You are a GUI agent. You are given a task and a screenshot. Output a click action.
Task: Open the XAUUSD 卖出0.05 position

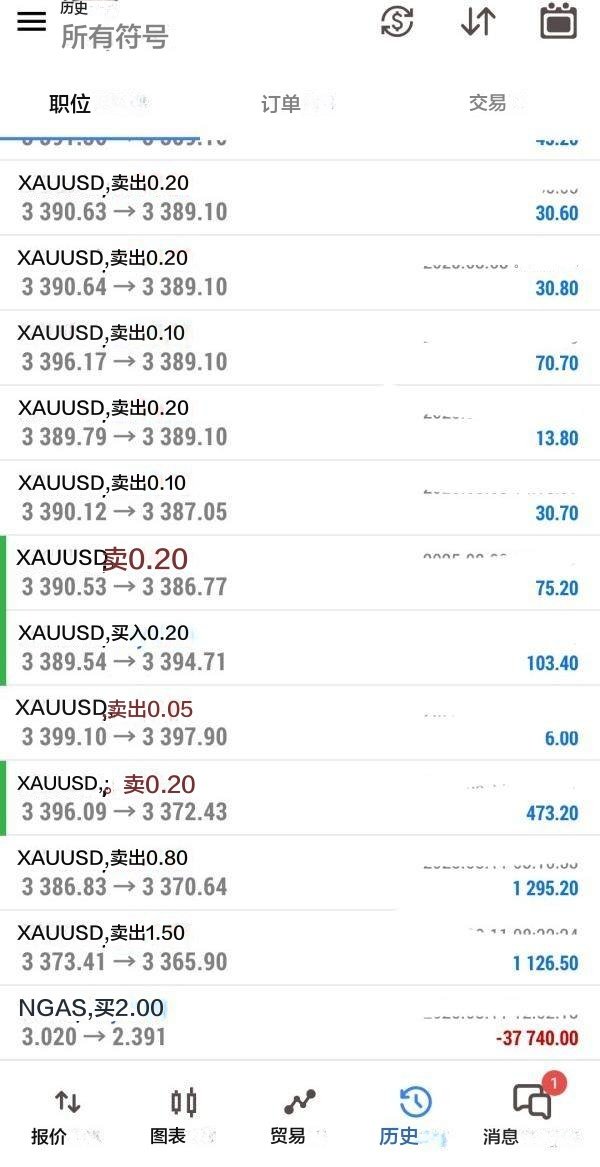tap(300, 723)
